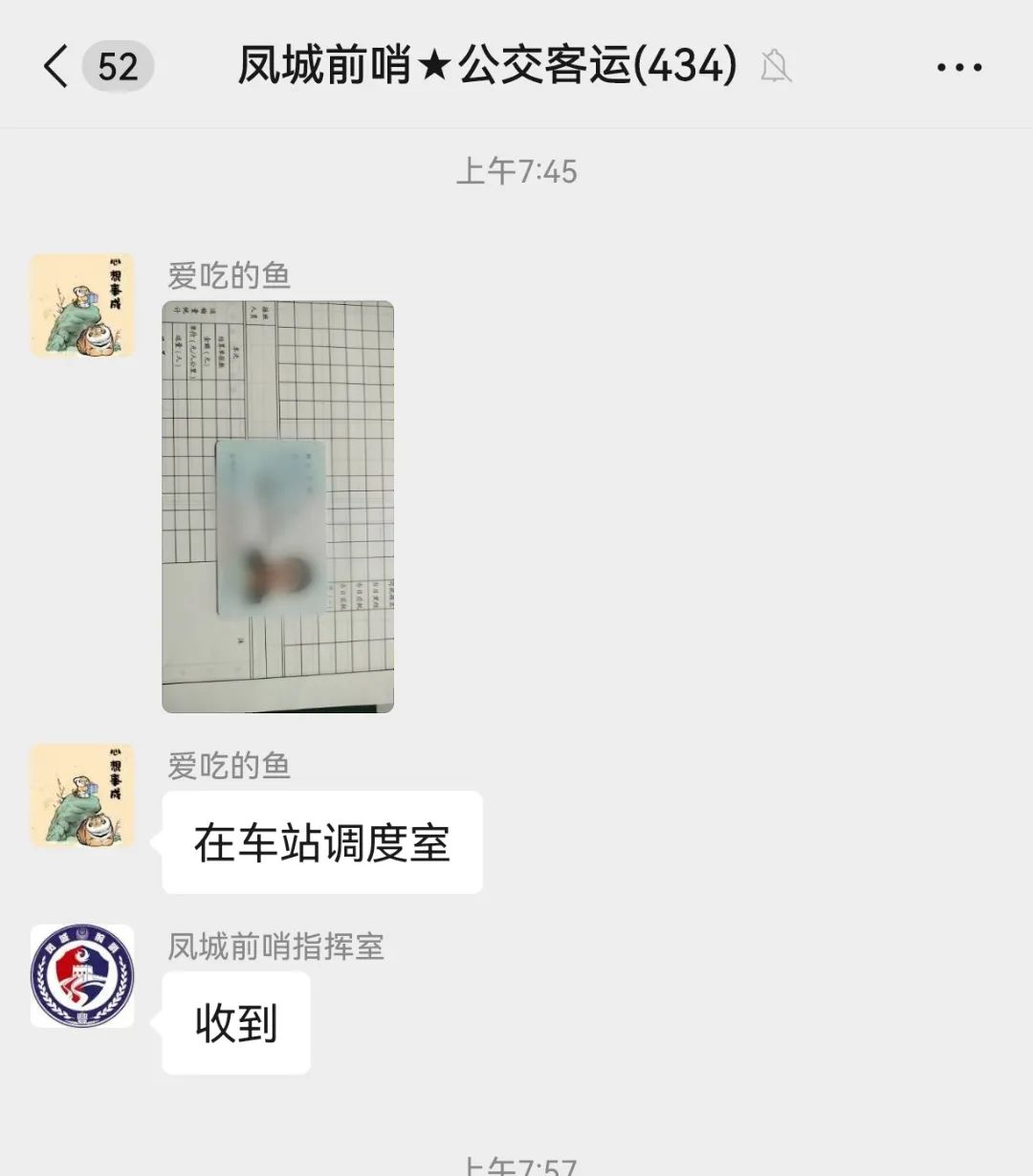1033x1176 pixels.
Task: Tap 爱吃的鱼's avatar beside 在车站调度室
Action: (82, 795)
